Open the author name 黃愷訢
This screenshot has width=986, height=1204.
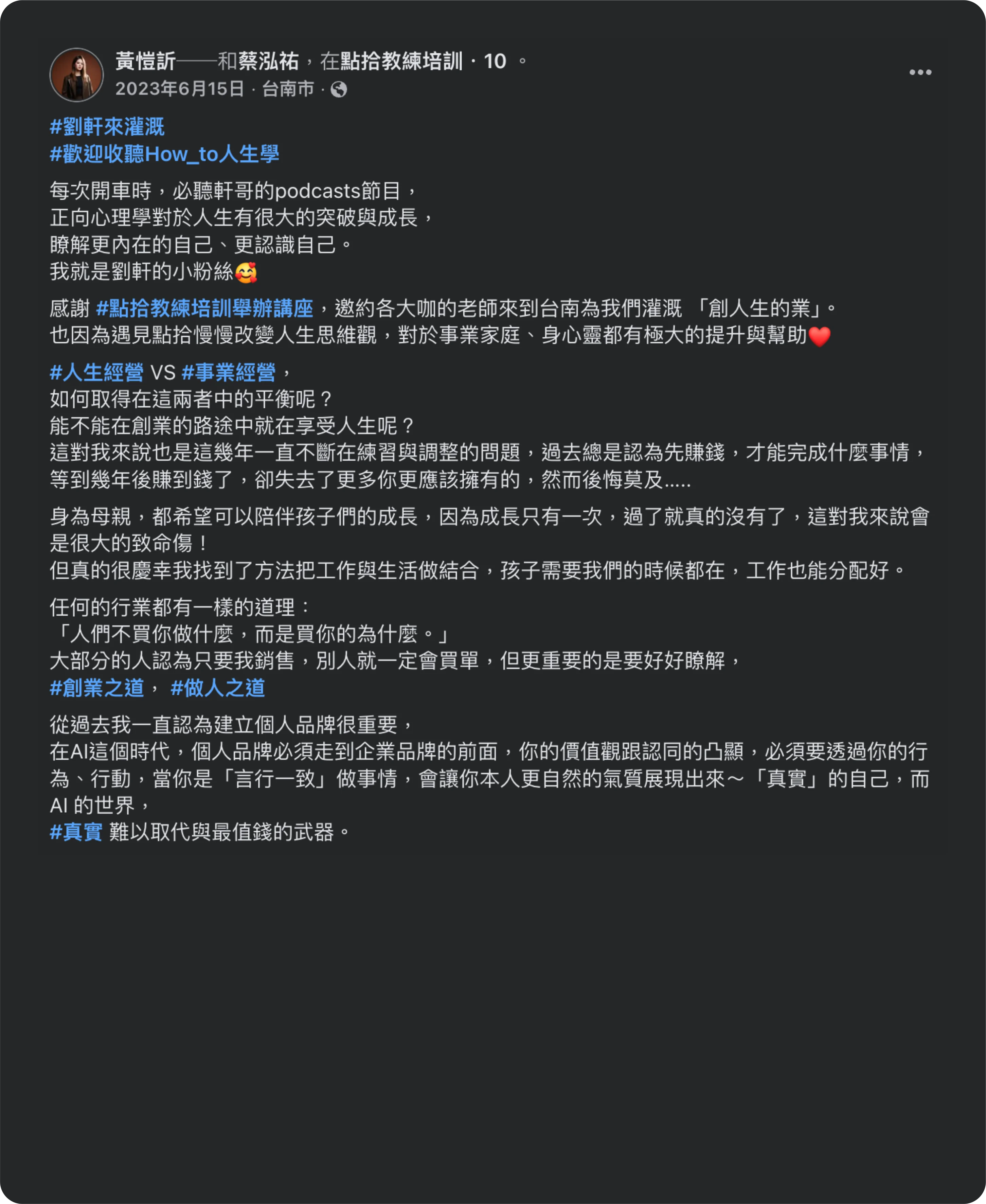(146, 61)
